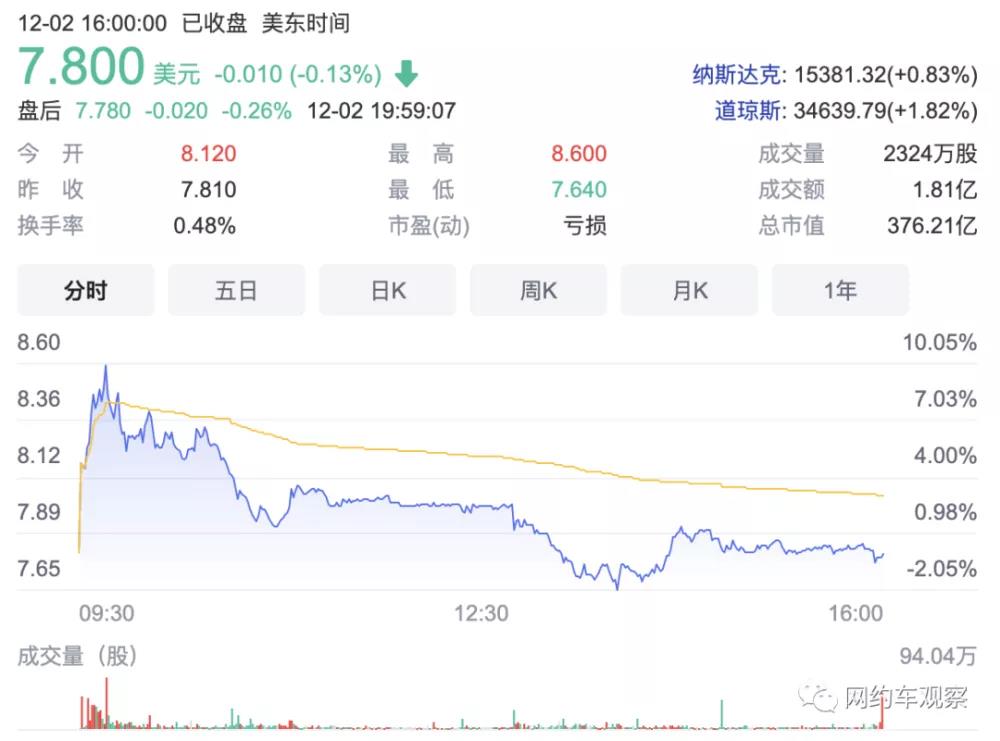The image size is (1000, 741).
Task: Switch to the 周K weekly chart
Action: tap(538, 290)
